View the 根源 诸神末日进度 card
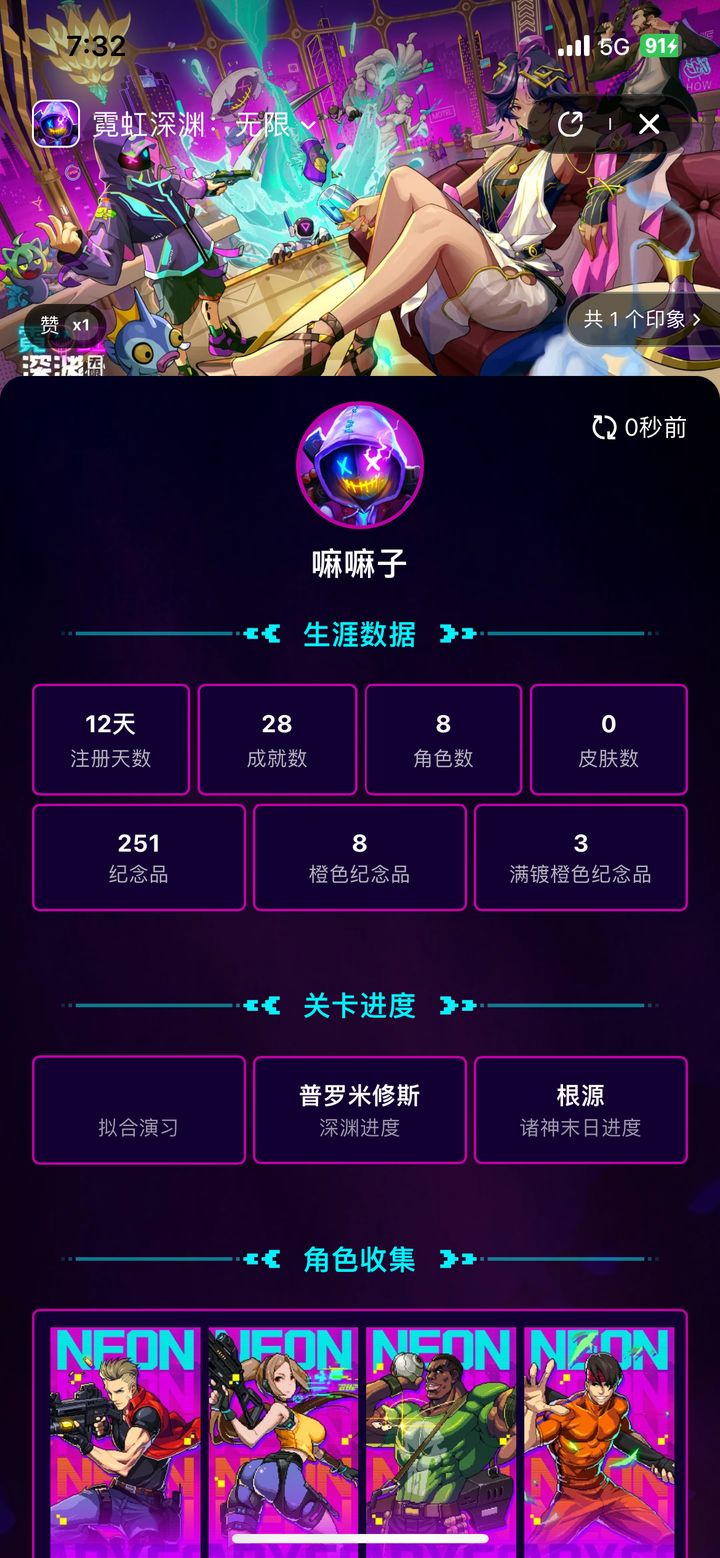The height and width of the screenshot is (1558, 720). (581, 1109)
